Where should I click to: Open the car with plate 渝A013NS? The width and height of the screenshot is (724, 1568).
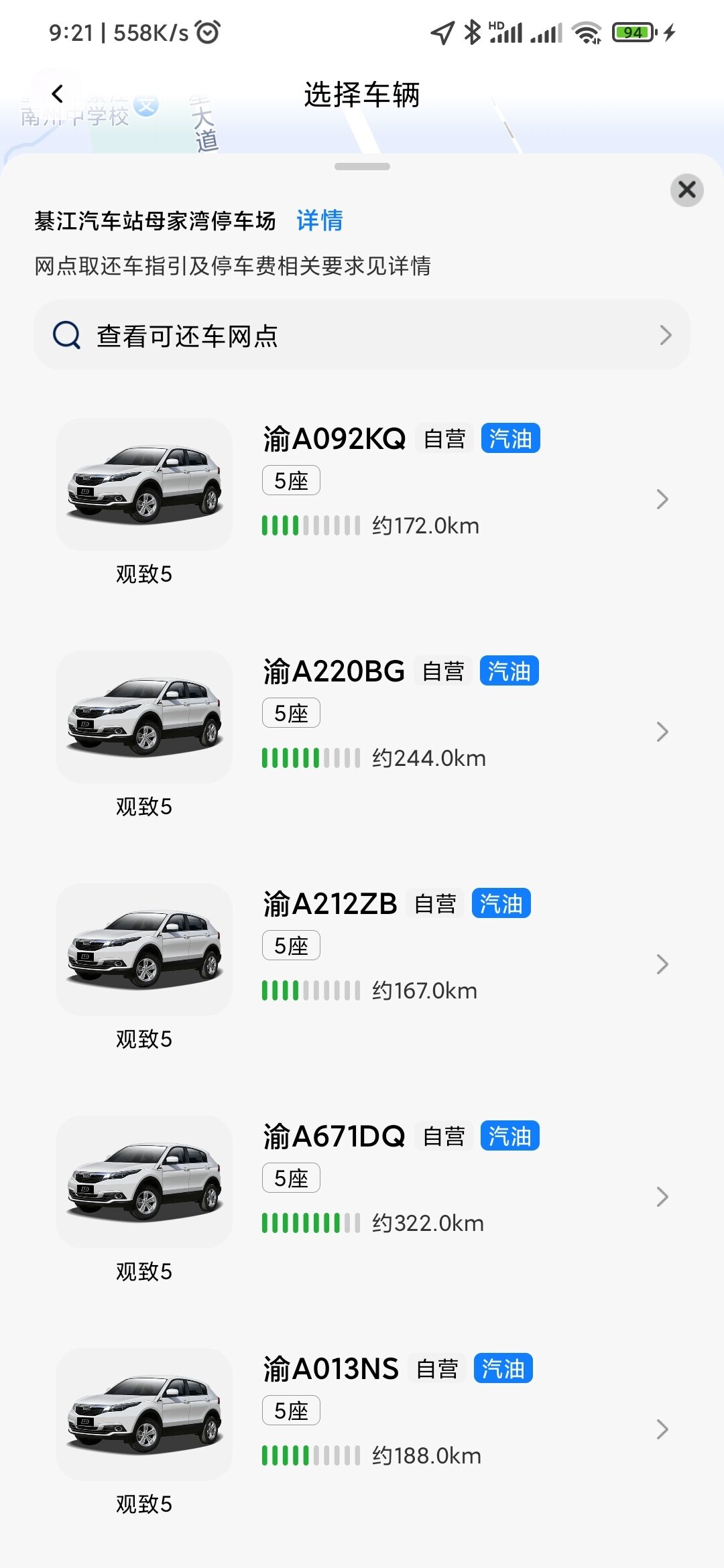point(362,1429)
